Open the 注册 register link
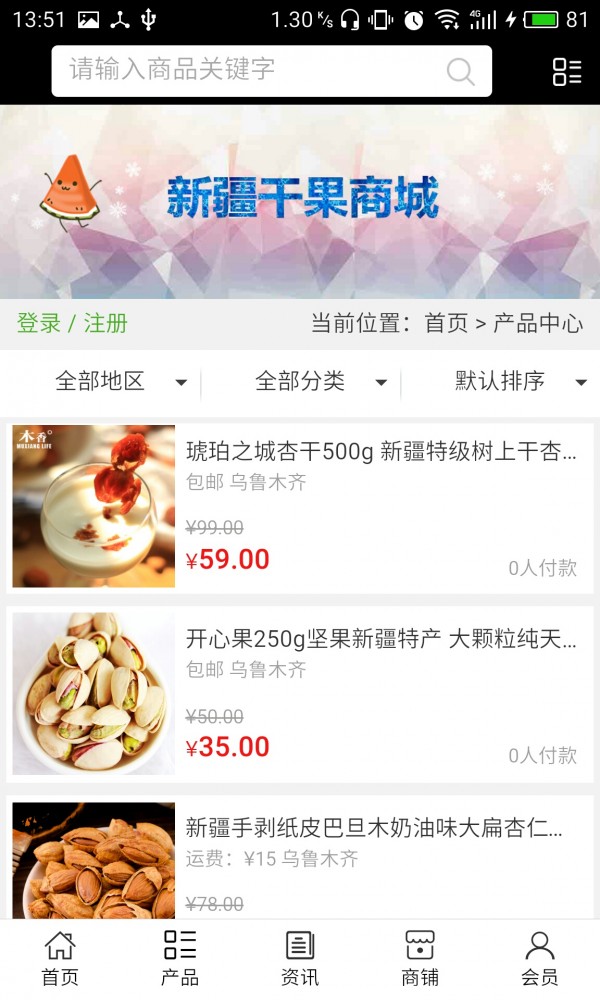This screenshot has height=1000, width=600. (x=105, y=323)
